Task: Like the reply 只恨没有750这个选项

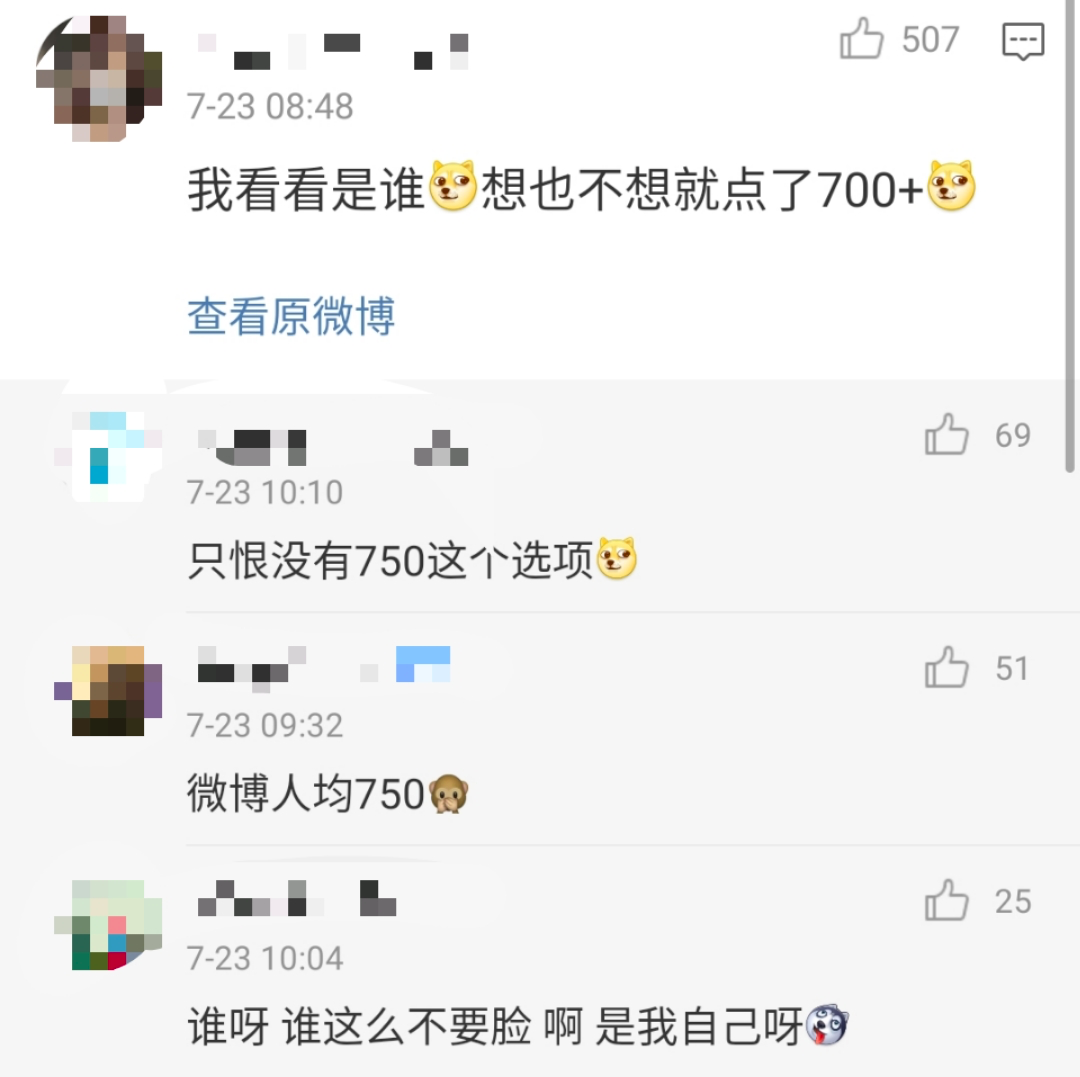Action: click(x=946, y=436)
